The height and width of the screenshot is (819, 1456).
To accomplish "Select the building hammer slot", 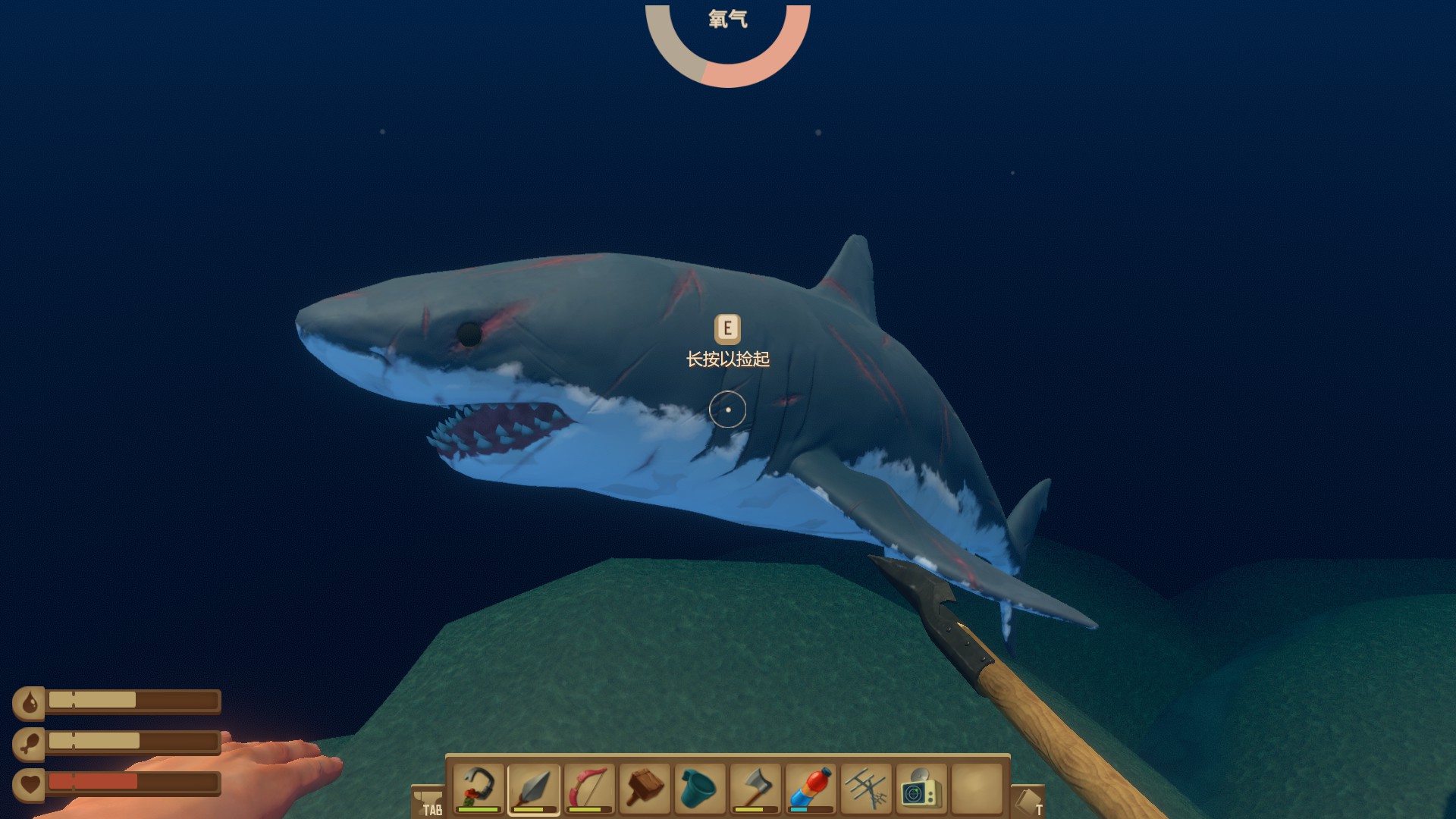I will pyautogui.click(x=645, y=789).
